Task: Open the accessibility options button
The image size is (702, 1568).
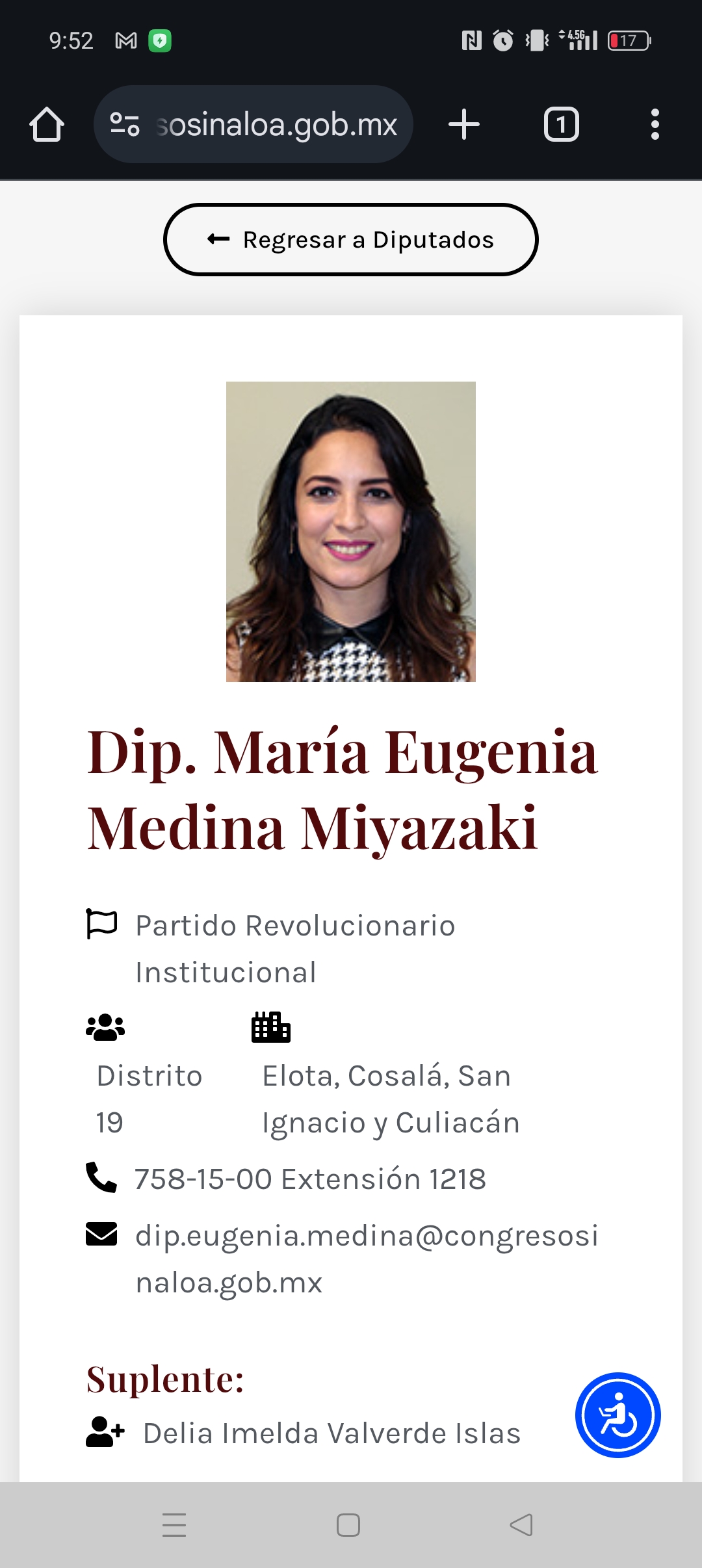Action: [x=617, y=1415]
